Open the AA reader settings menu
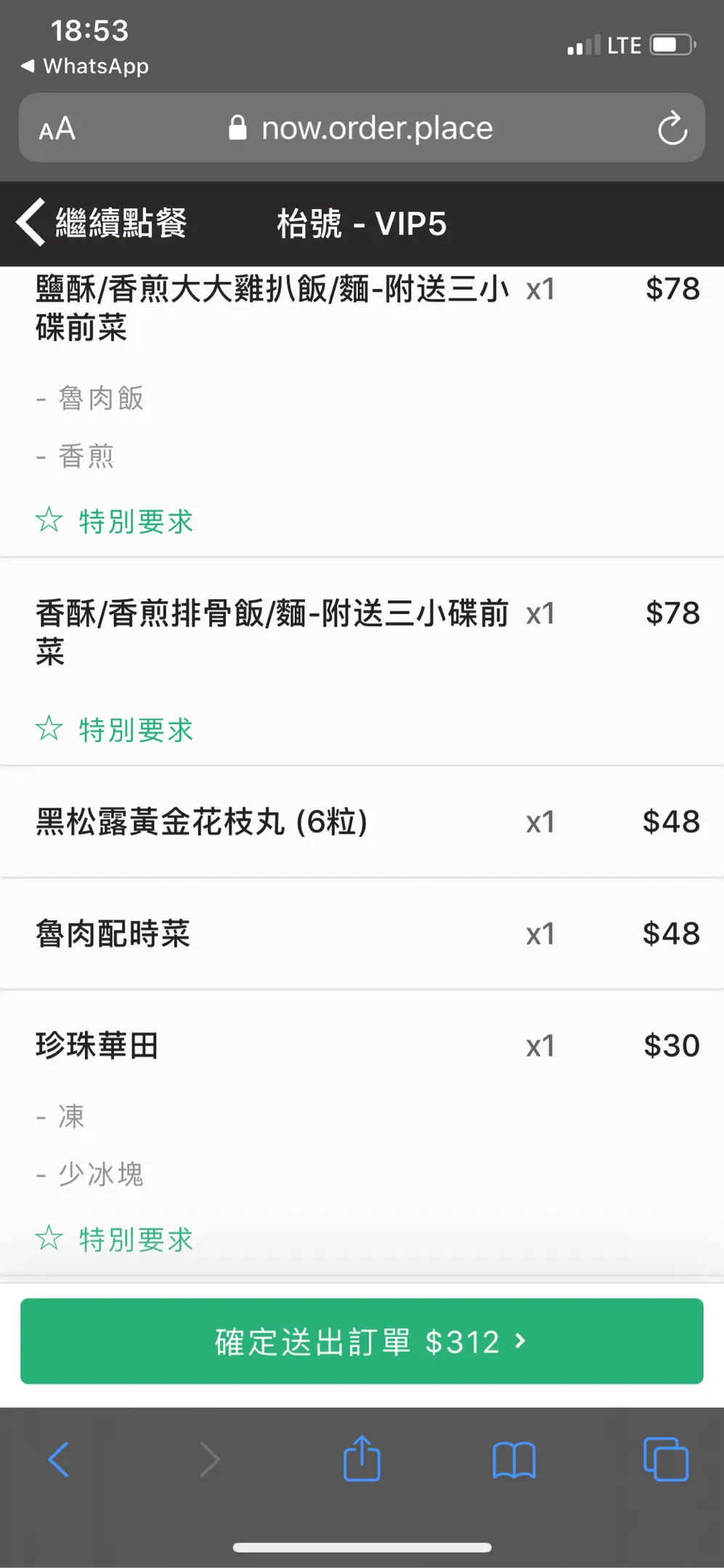This screenshot has width=724, height=1568. point(57,129)
